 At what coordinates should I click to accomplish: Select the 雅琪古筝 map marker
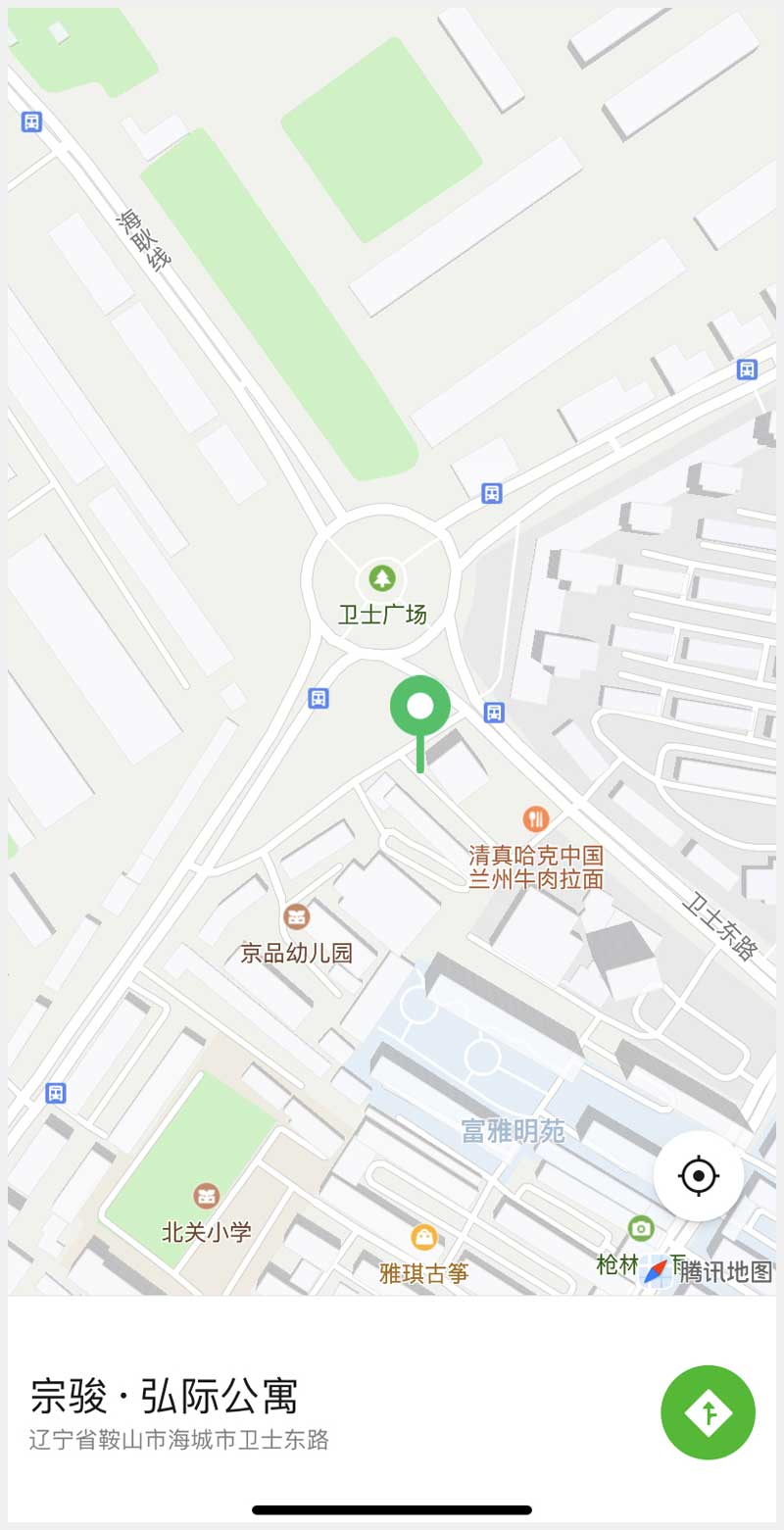(x=423, y=1237)
